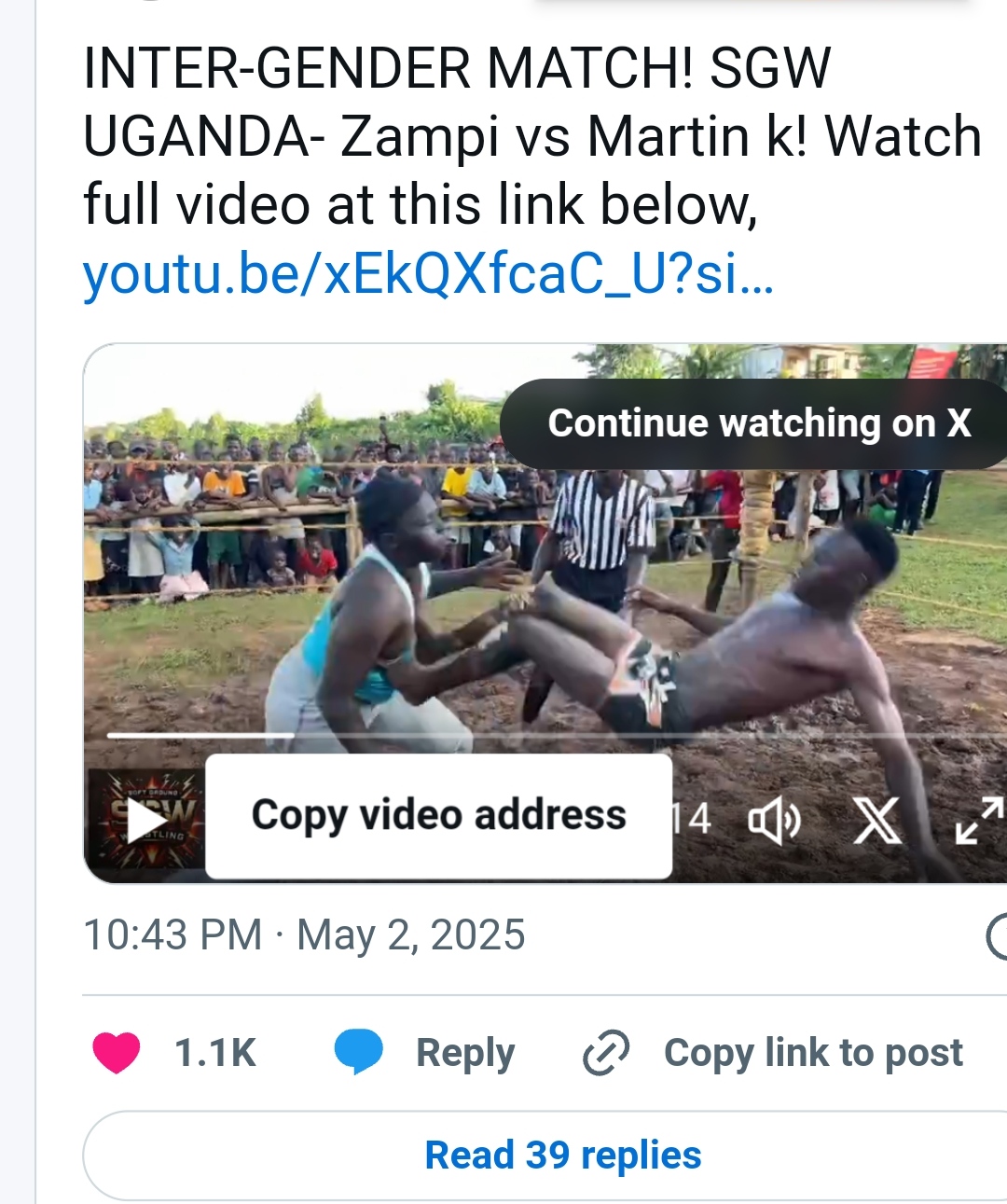Copy link to post

point(774,1053)
